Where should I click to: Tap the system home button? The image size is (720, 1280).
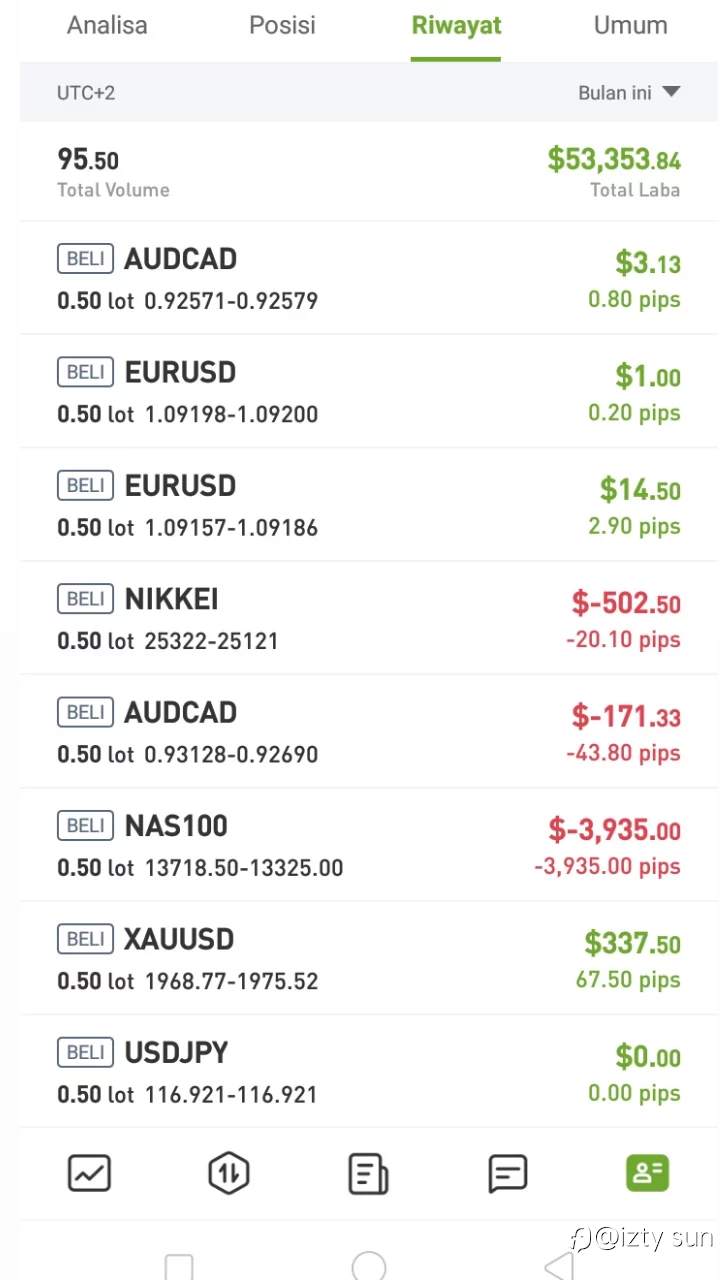368,1265
